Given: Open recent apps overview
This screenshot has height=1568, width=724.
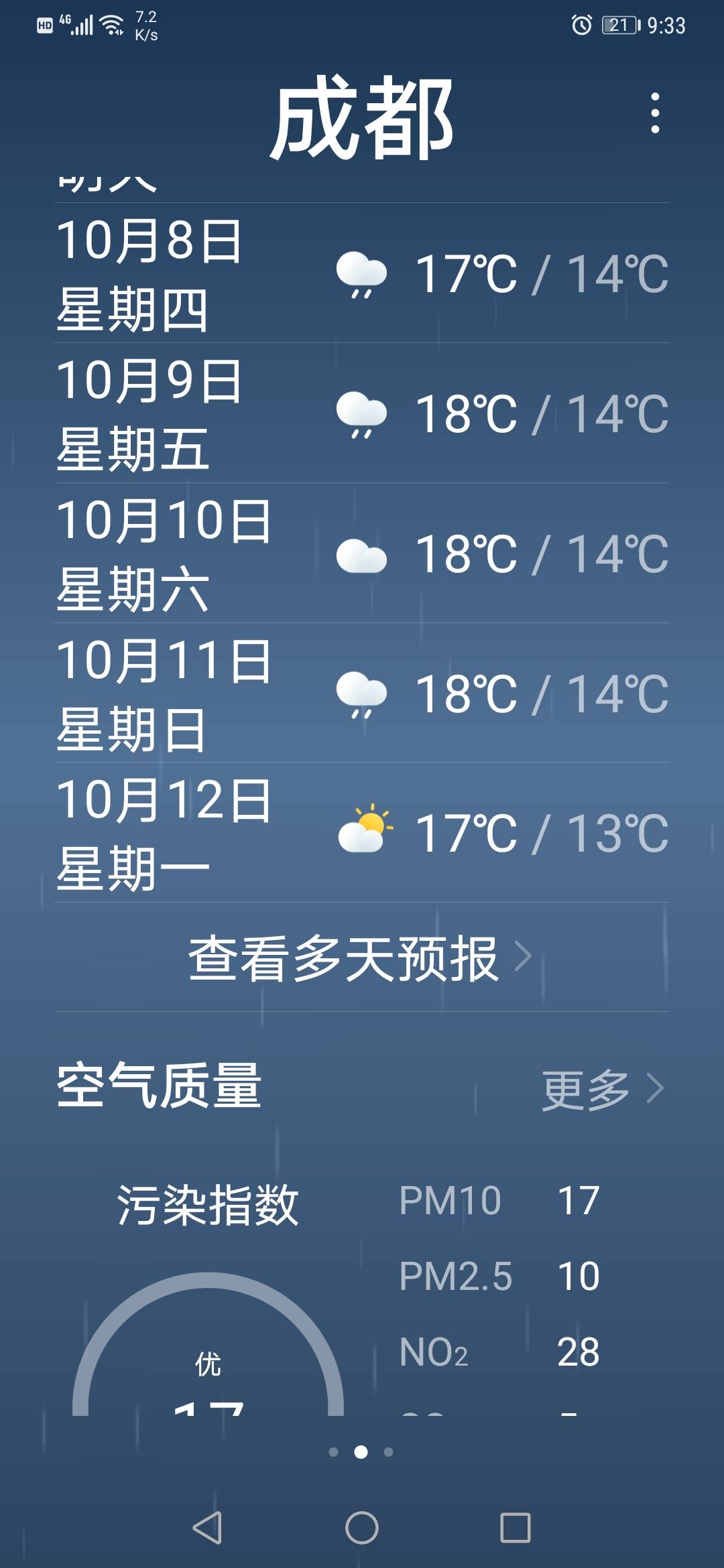Looking at the screenshot, I should point(516,1528).
